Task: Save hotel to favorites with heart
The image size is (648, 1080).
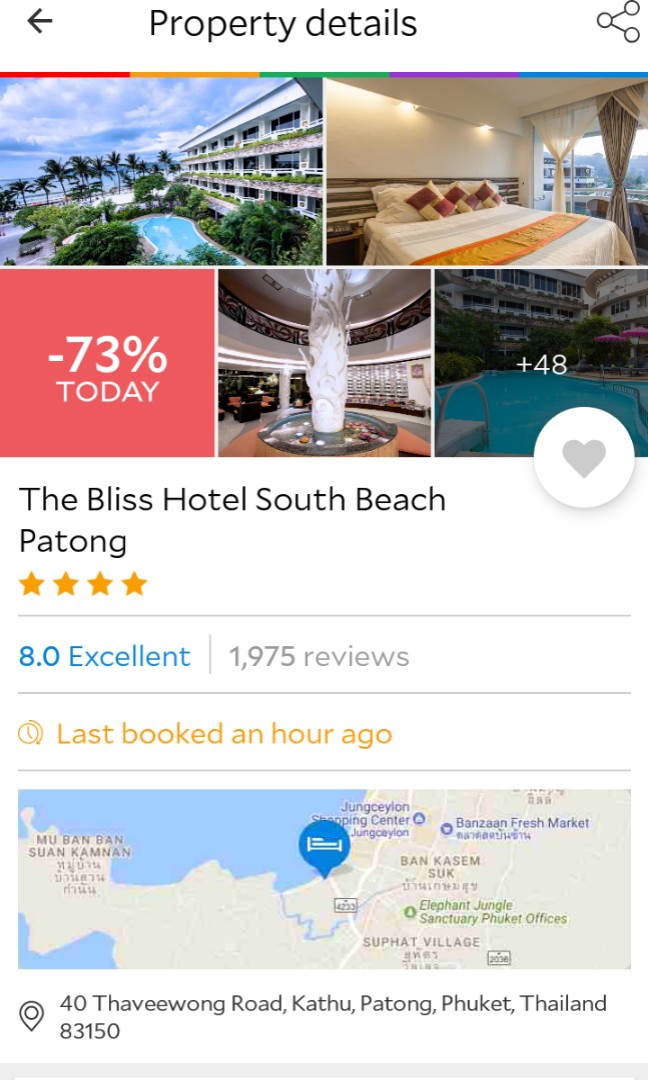Action: (584, 458)
